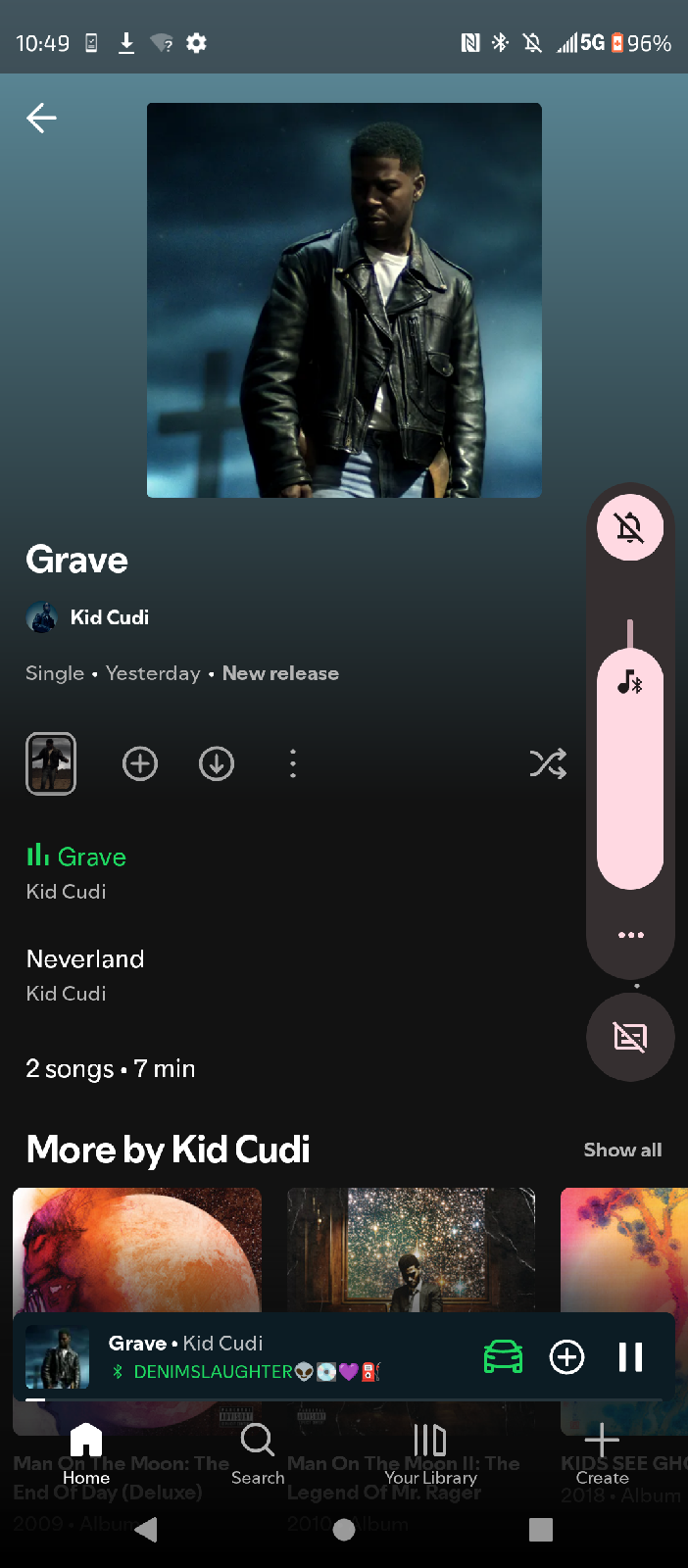Pause playback in the mini player
This screenshot has height=1568, width=688.
pos(630,1357)
